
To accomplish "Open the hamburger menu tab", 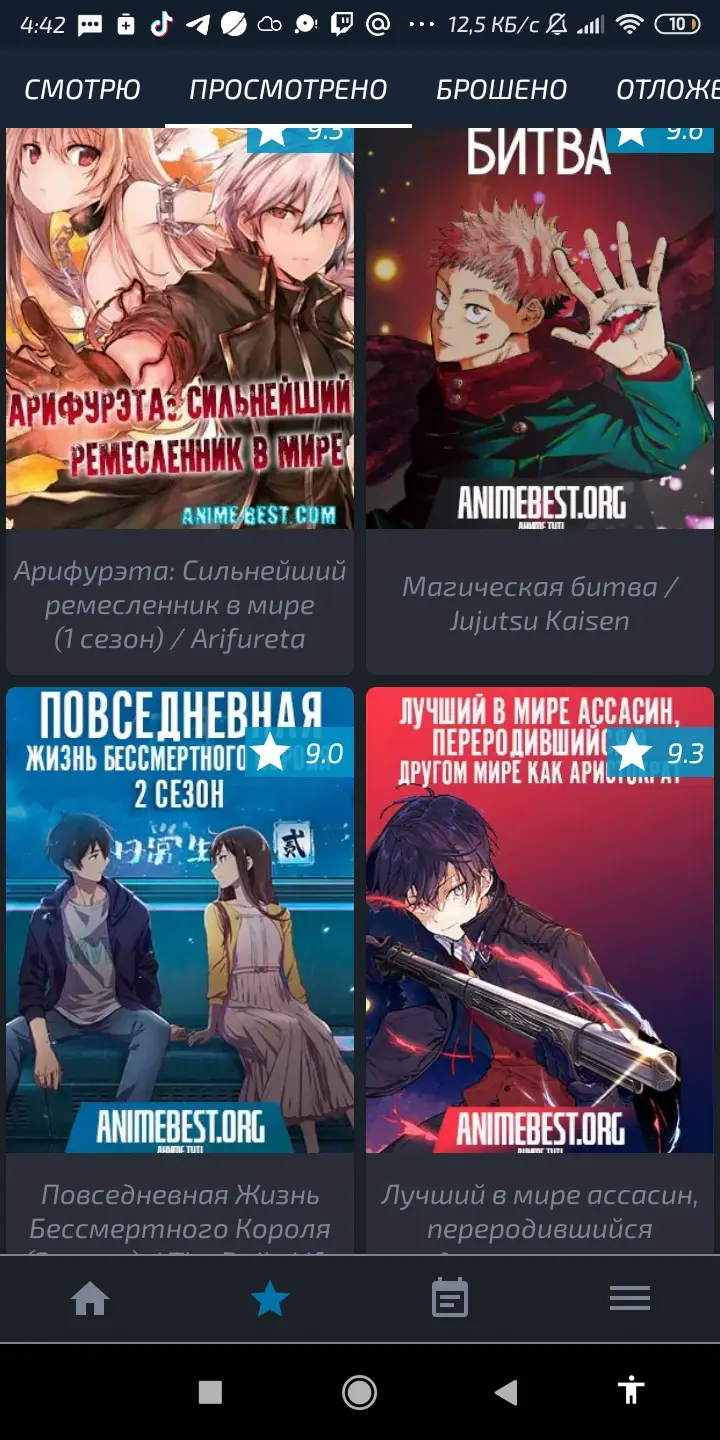I will 630,1299.
